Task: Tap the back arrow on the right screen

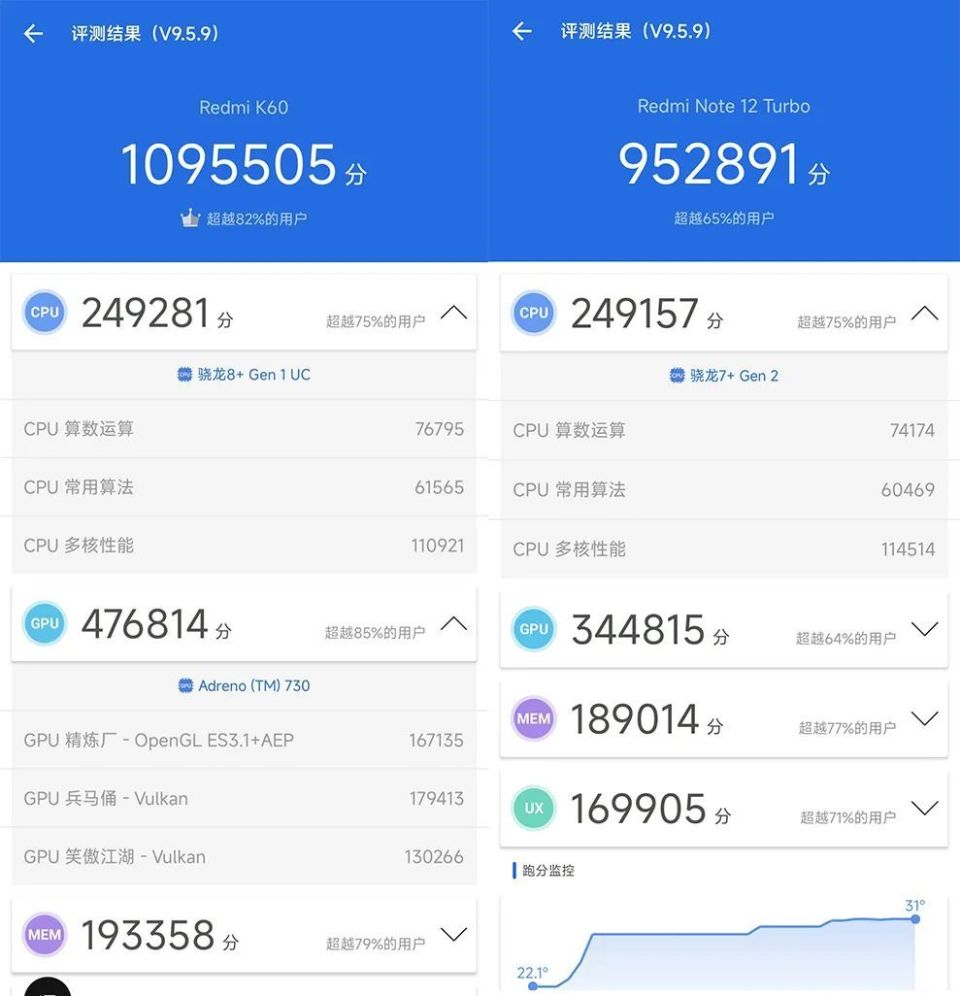Action: pos(519,33)
